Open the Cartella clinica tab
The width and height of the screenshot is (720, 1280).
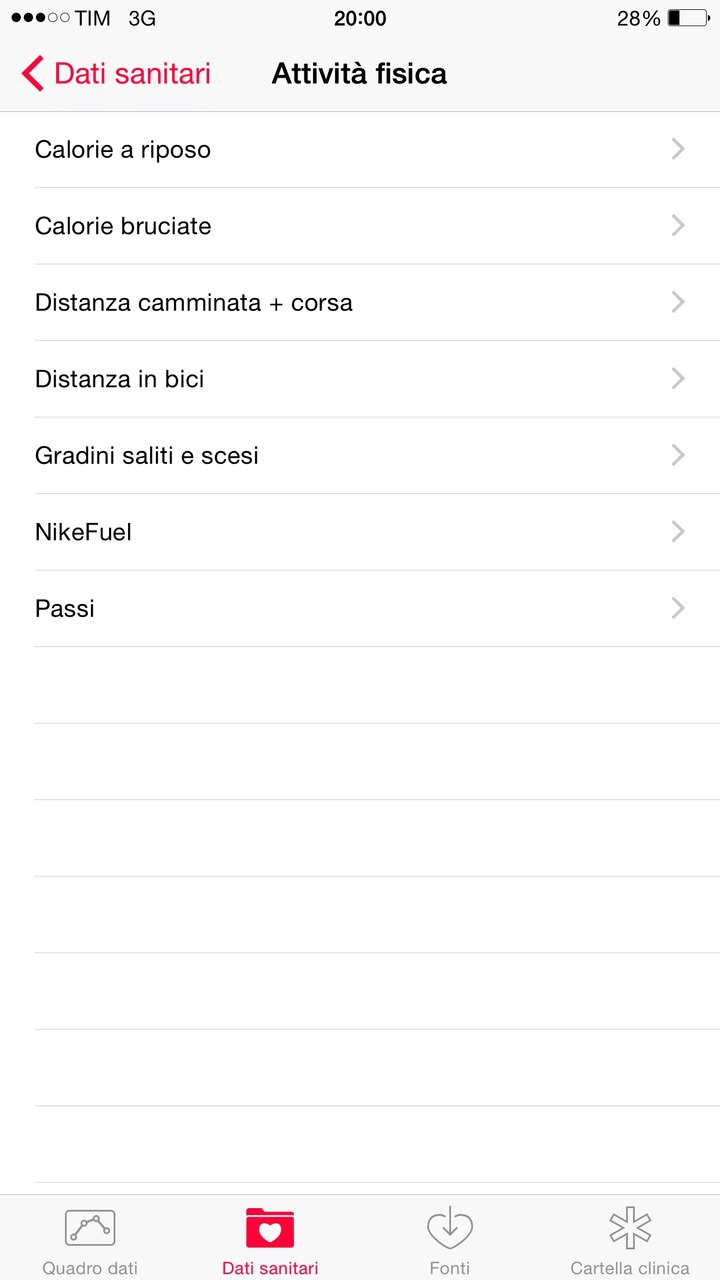click(630, 1240)
